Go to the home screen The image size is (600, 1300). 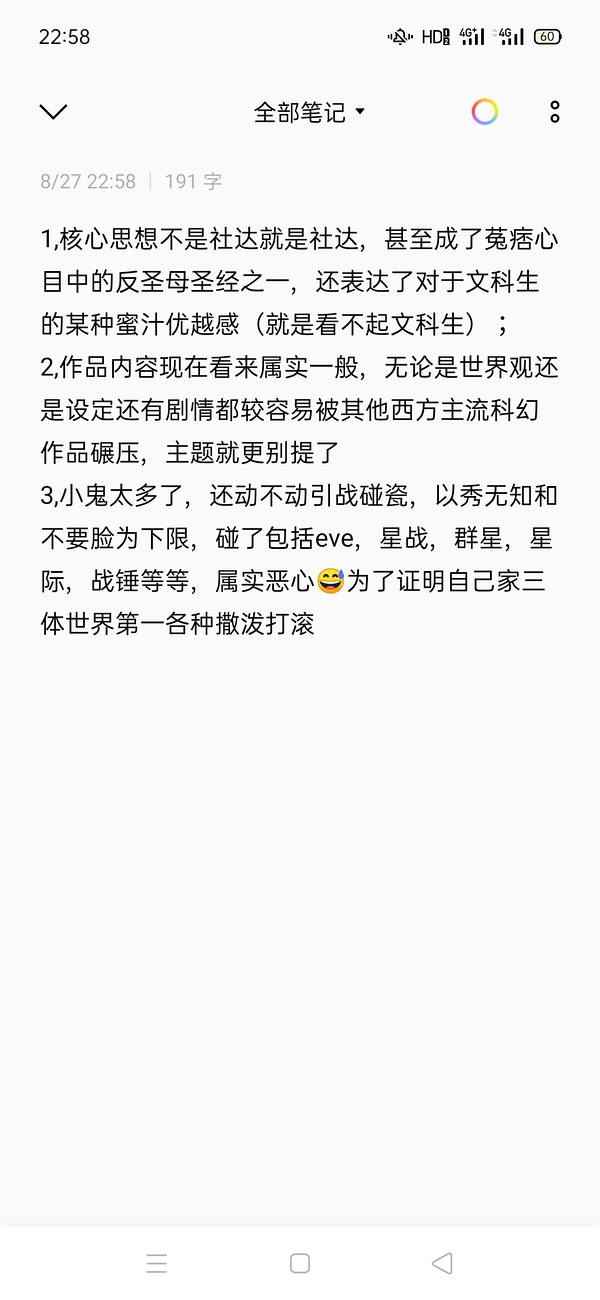click(300, 1263)
